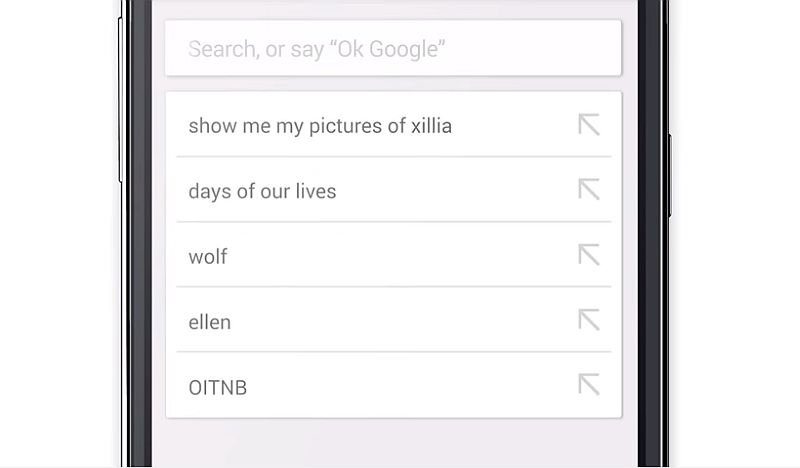Insert "OITNB" into query via its arrow
800x468 pixels.
click(589, 385)
